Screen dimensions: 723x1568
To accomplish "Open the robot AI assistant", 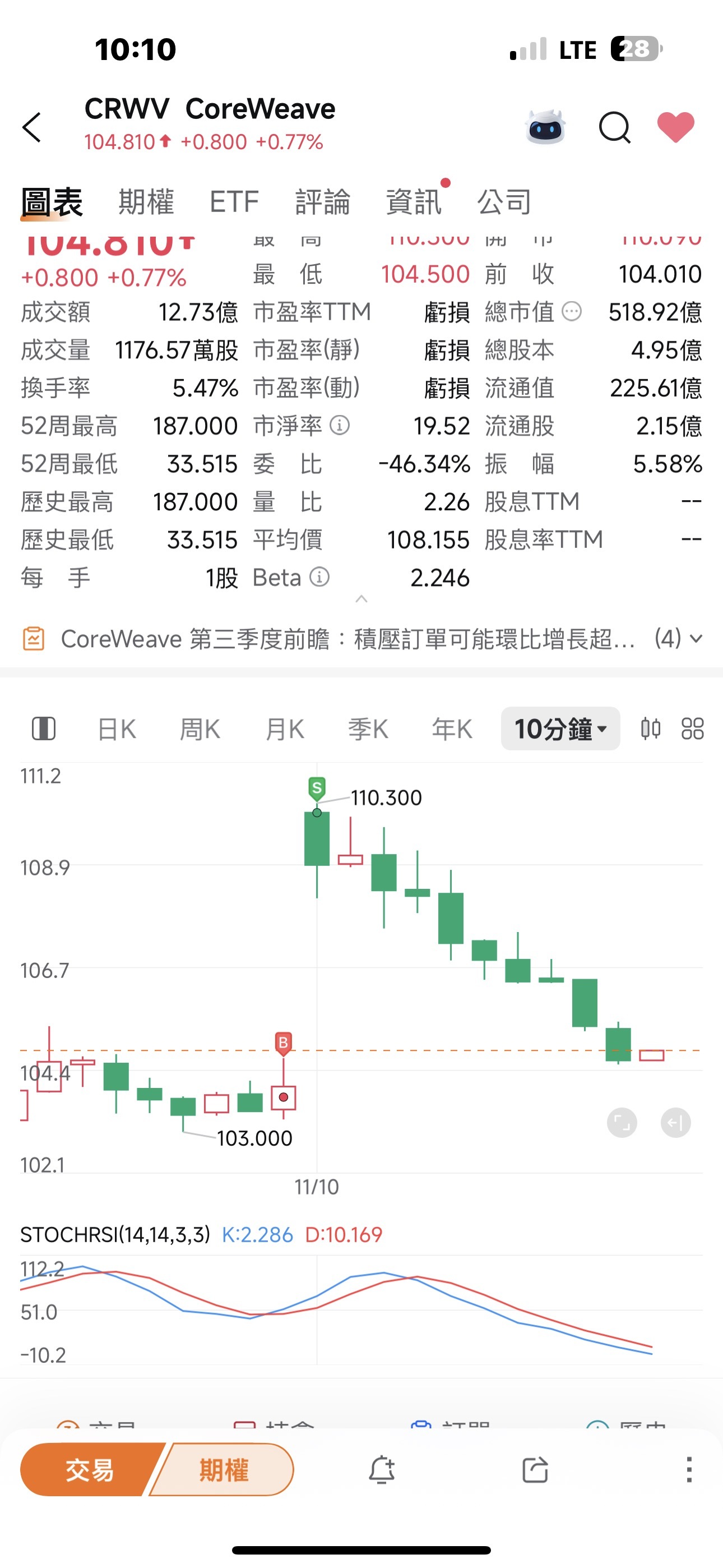I will (545, 127).
